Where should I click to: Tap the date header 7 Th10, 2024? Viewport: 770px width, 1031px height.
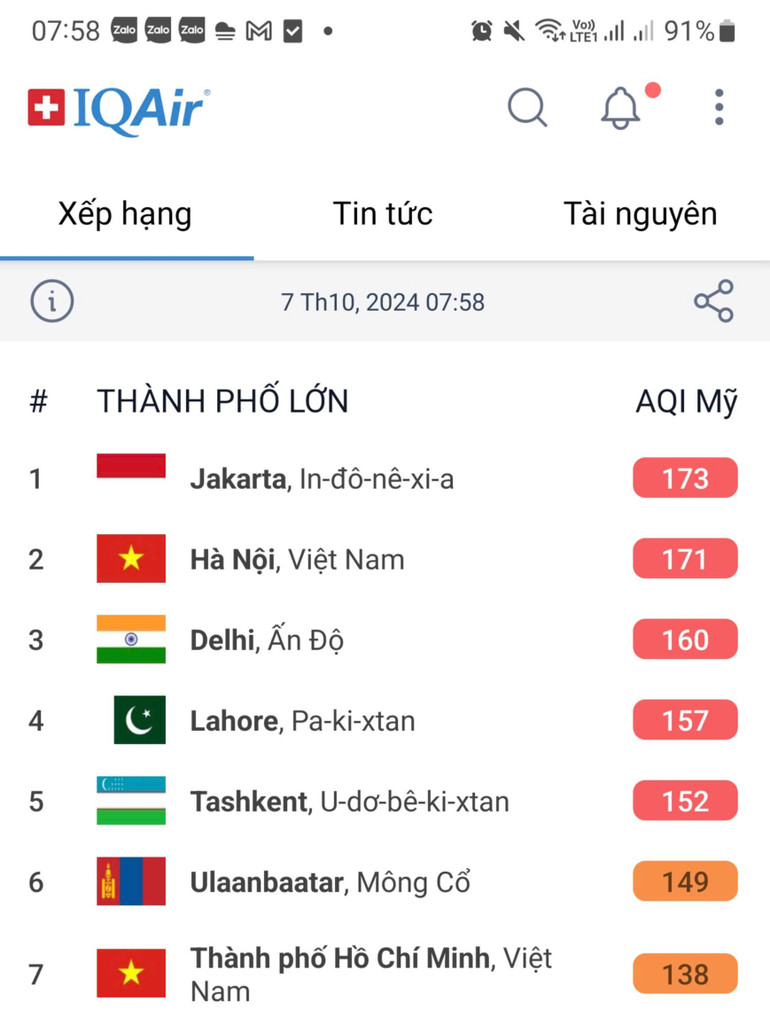[385, 301]
